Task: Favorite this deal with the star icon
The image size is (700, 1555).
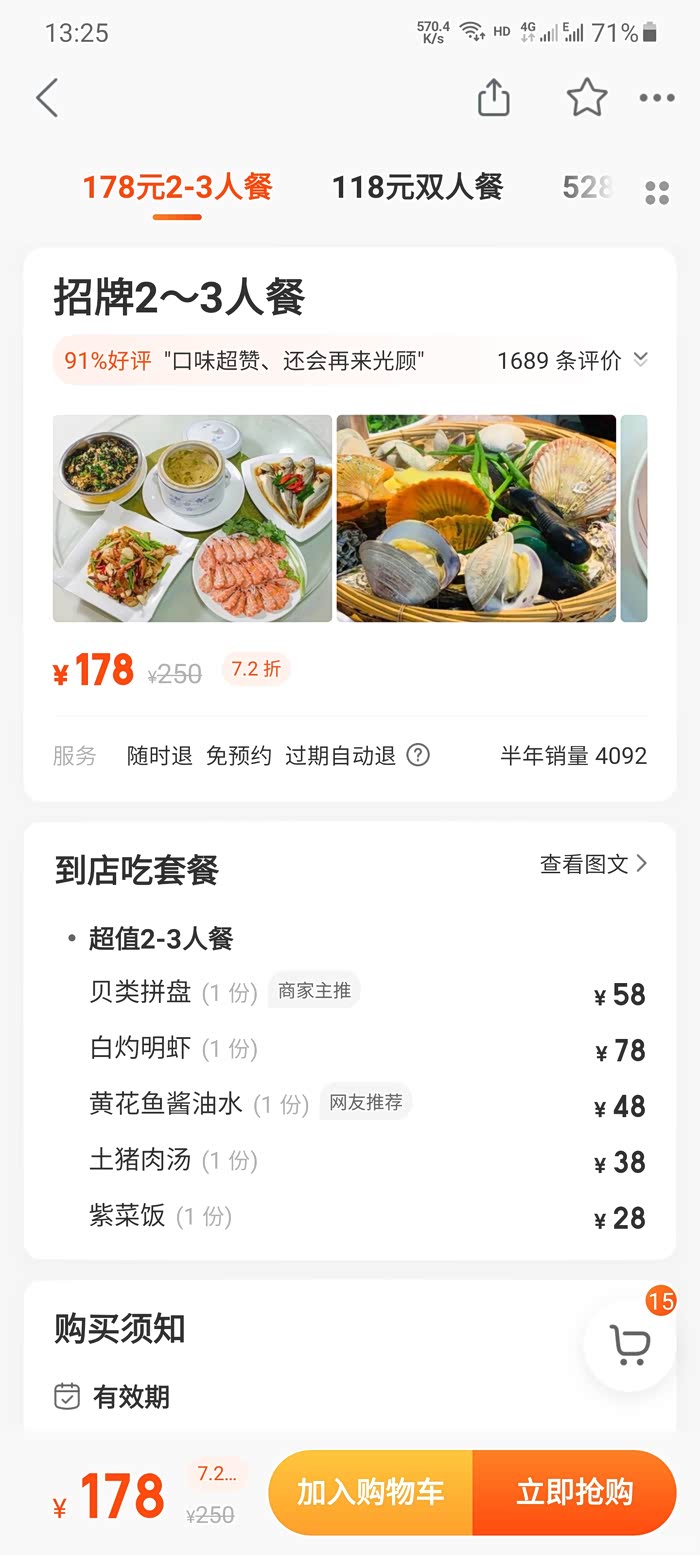Action: pyautogui.click(x=587, y=98)
